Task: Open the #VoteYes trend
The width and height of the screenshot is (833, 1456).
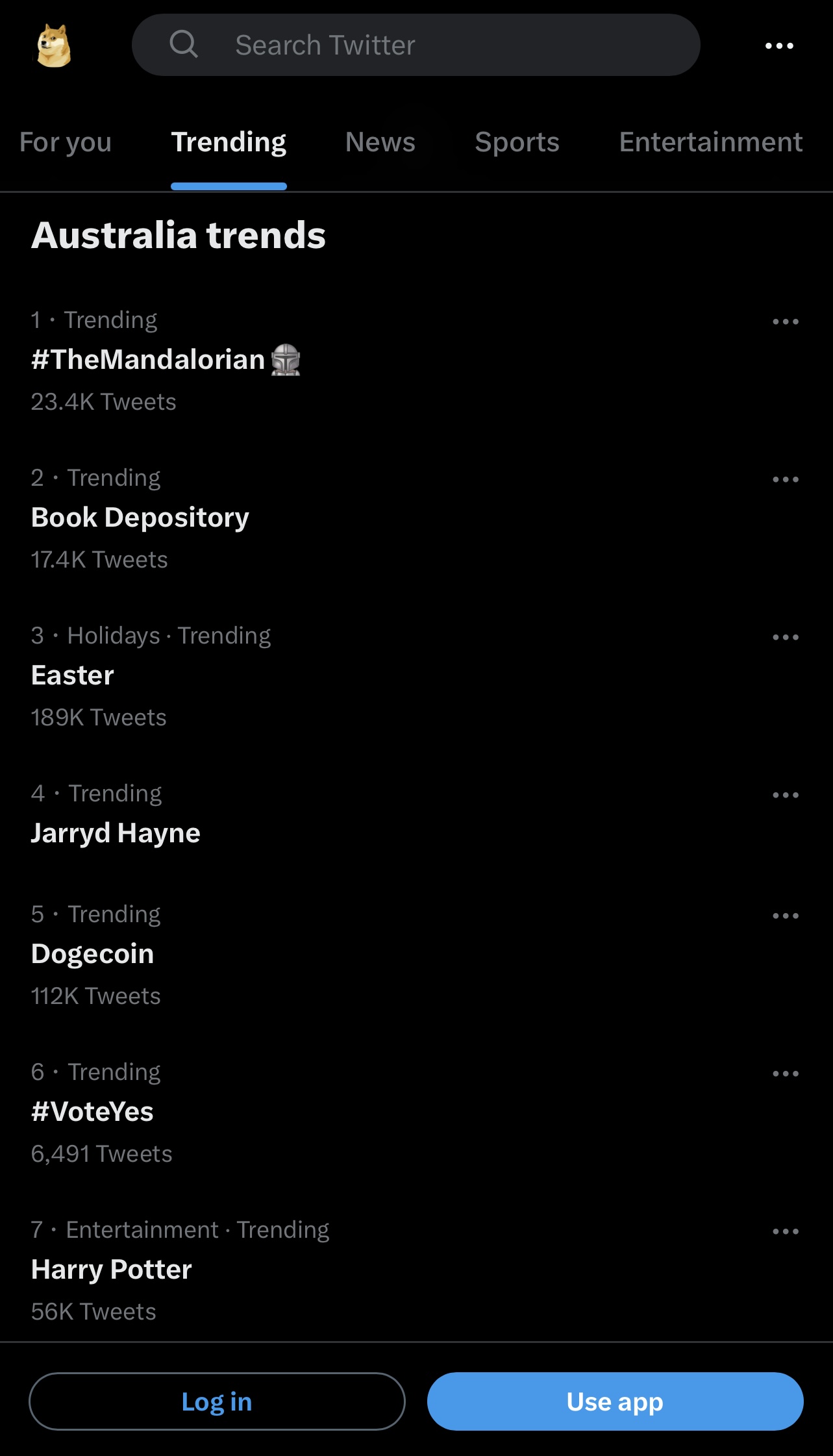Action: pos(92,1112)
